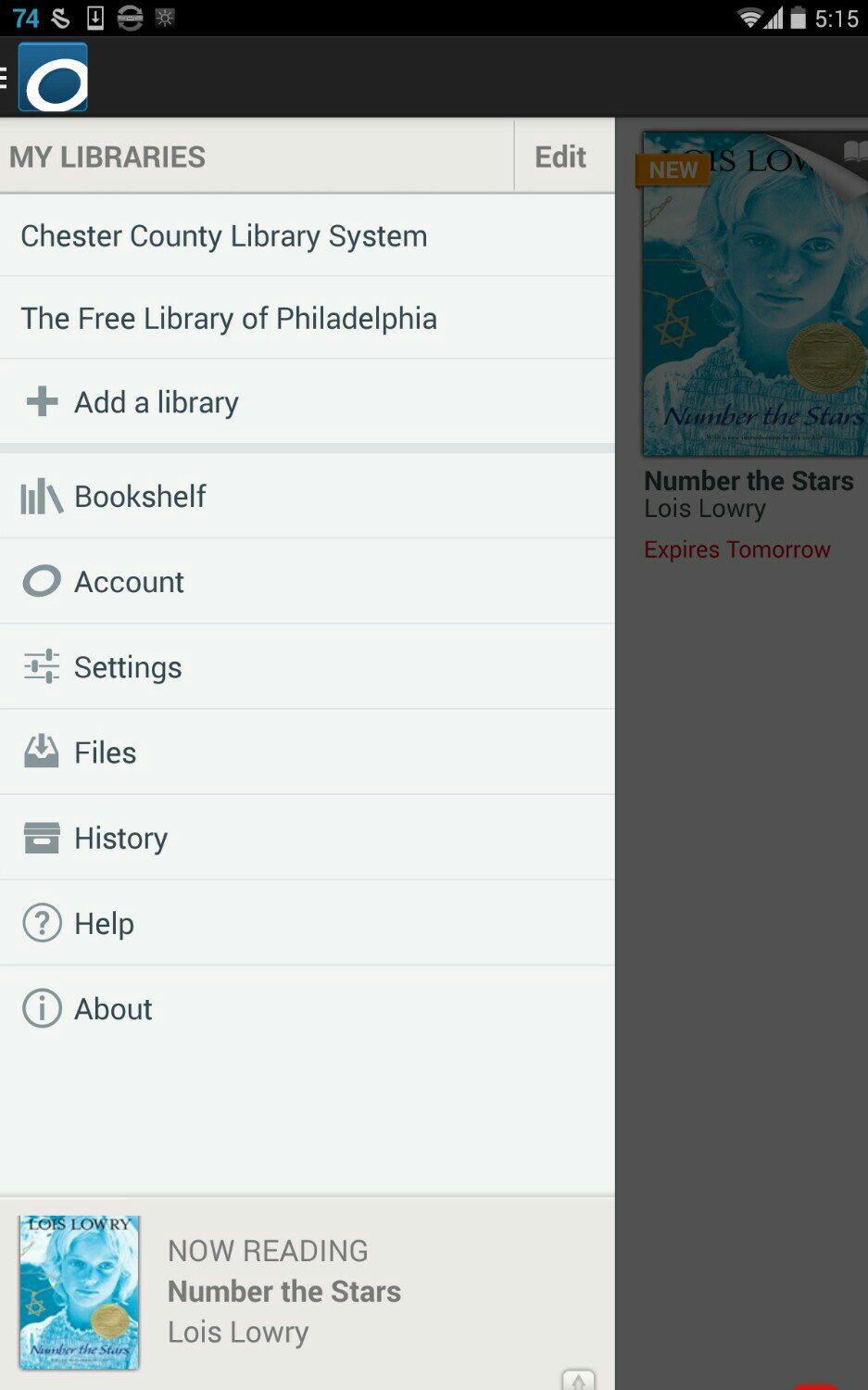Open The Free Library of Philadelphia
868x1390 pixels.
[229, 319]
